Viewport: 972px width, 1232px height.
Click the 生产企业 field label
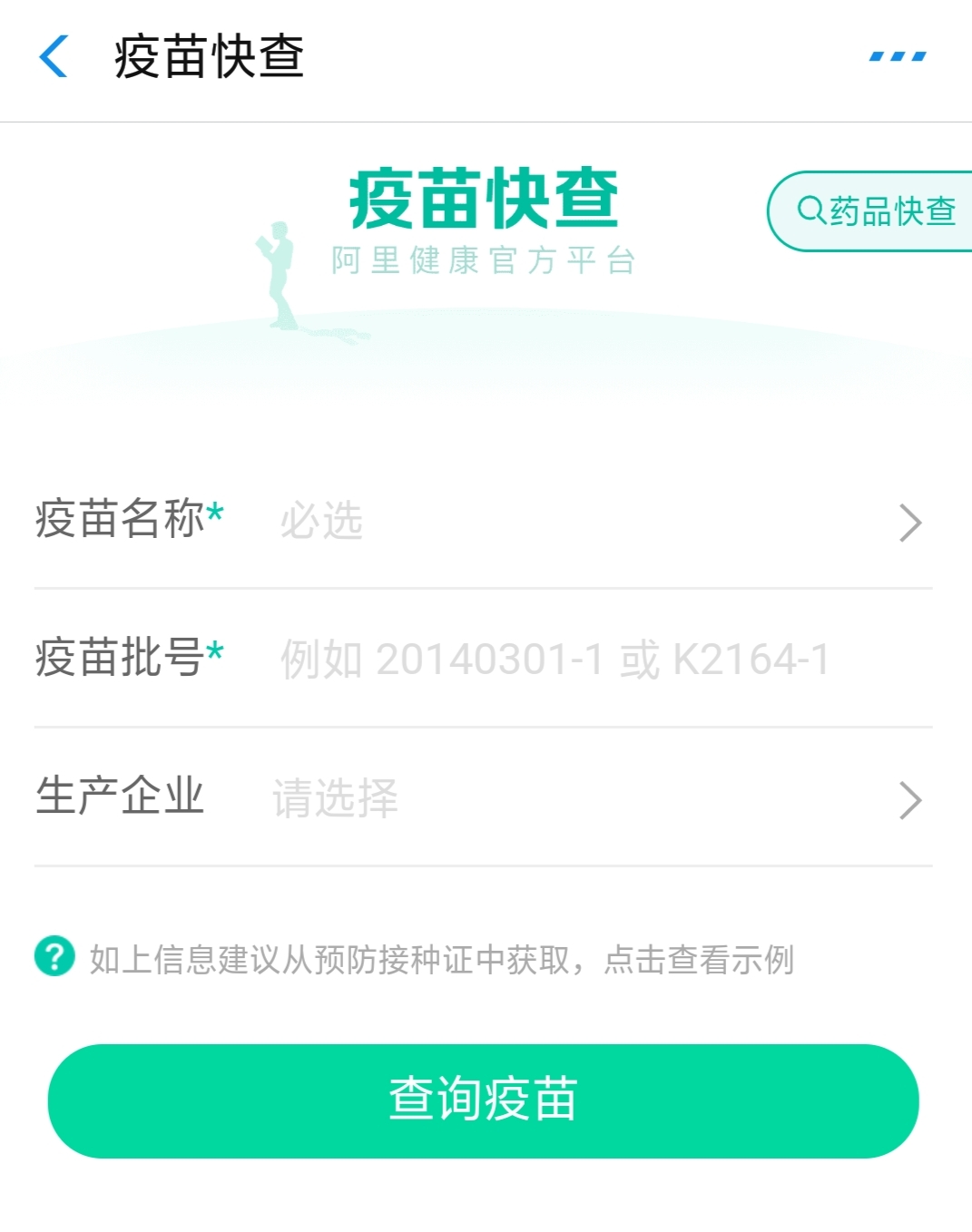pyautogui.click(x=121, y=797)
